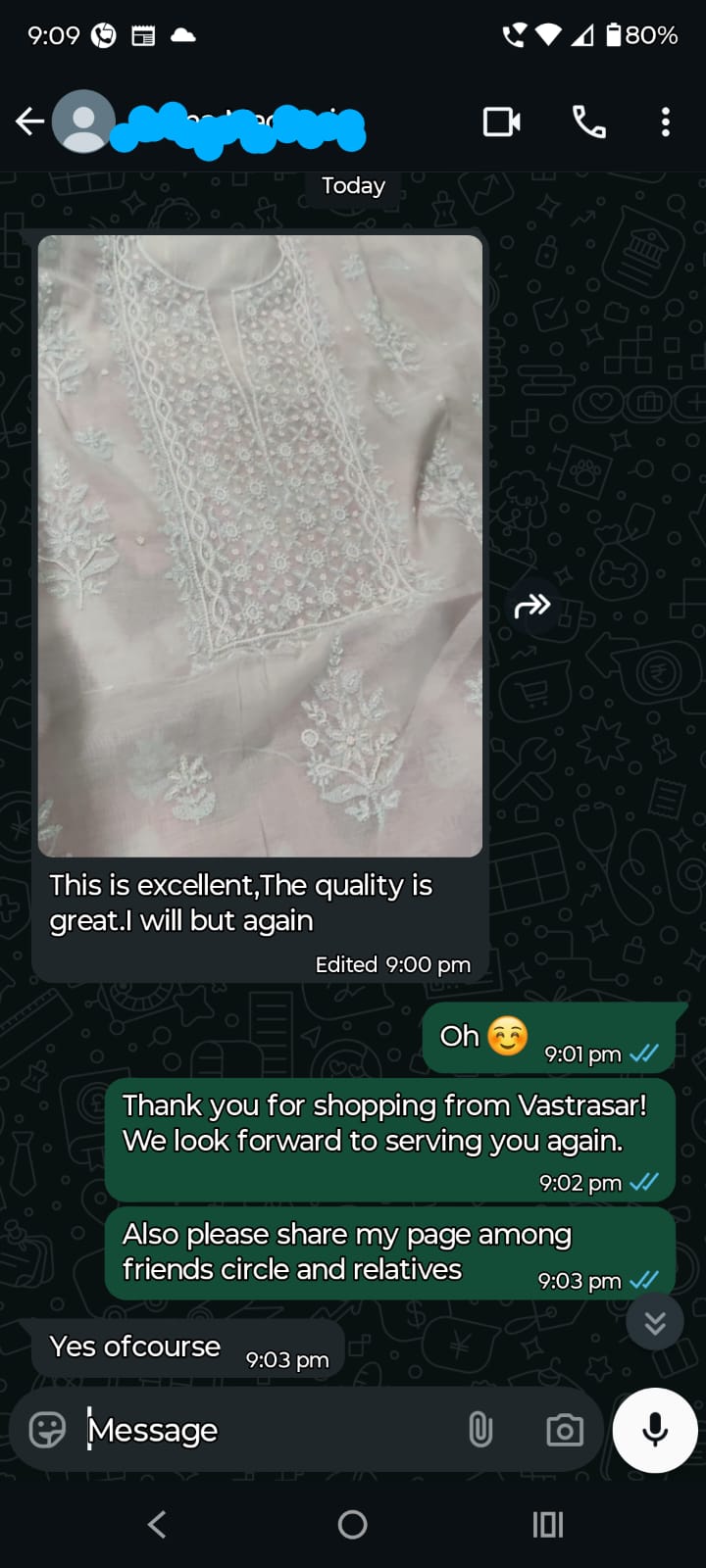
Task: Open the embroidered kurta photo
Action: 260,545
